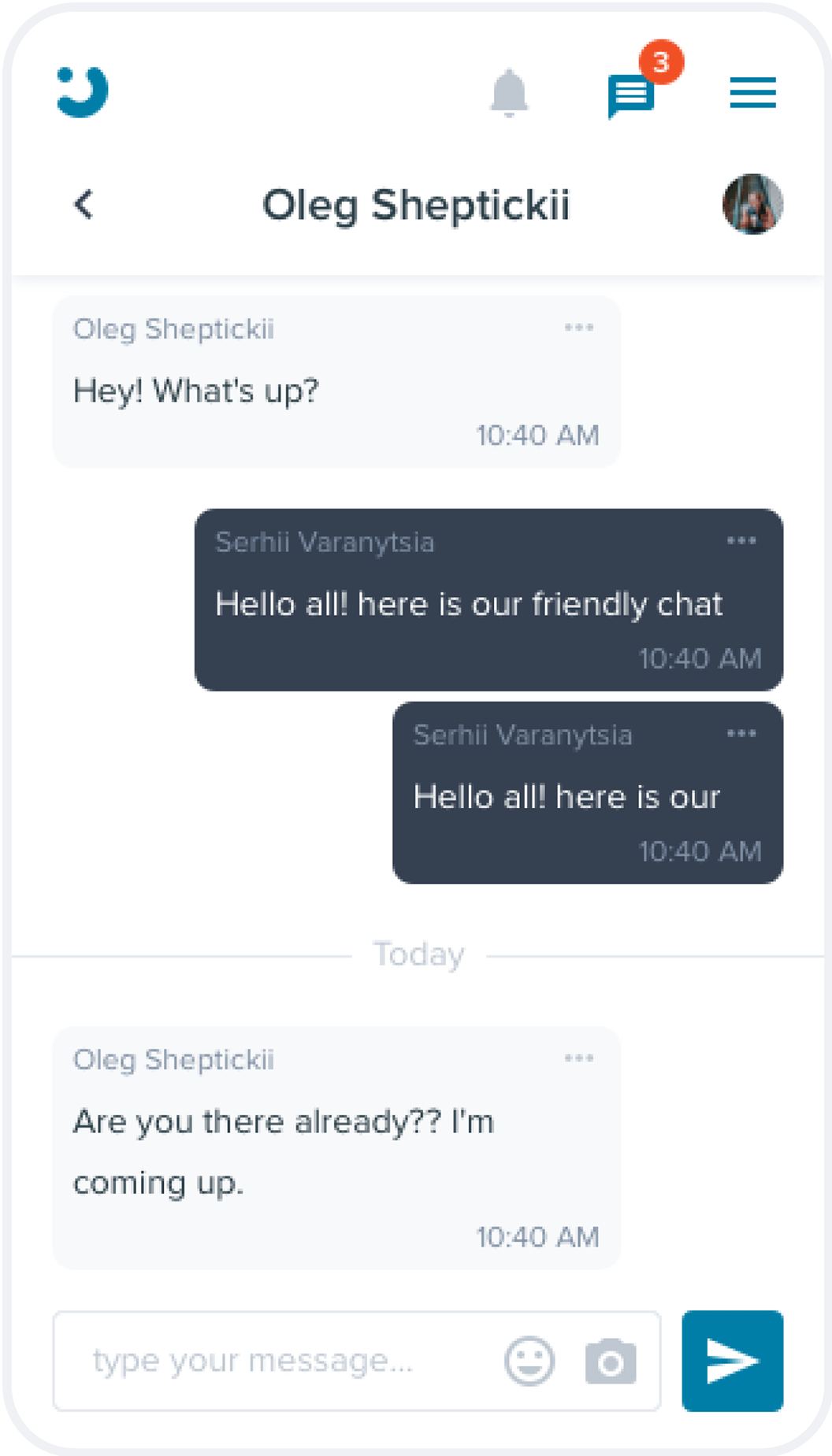
Task: Open options on the "Hey! What's up?" message
Action: coord(578,328)
